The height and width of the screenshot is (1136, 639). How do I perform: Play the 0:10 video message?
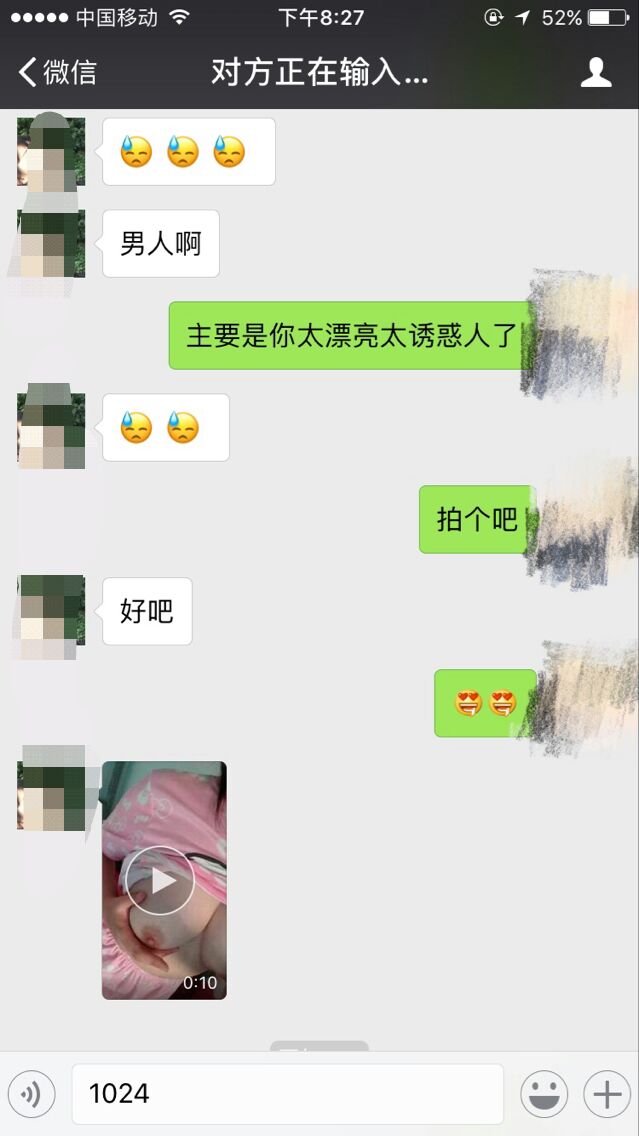(x=160, y=880)
